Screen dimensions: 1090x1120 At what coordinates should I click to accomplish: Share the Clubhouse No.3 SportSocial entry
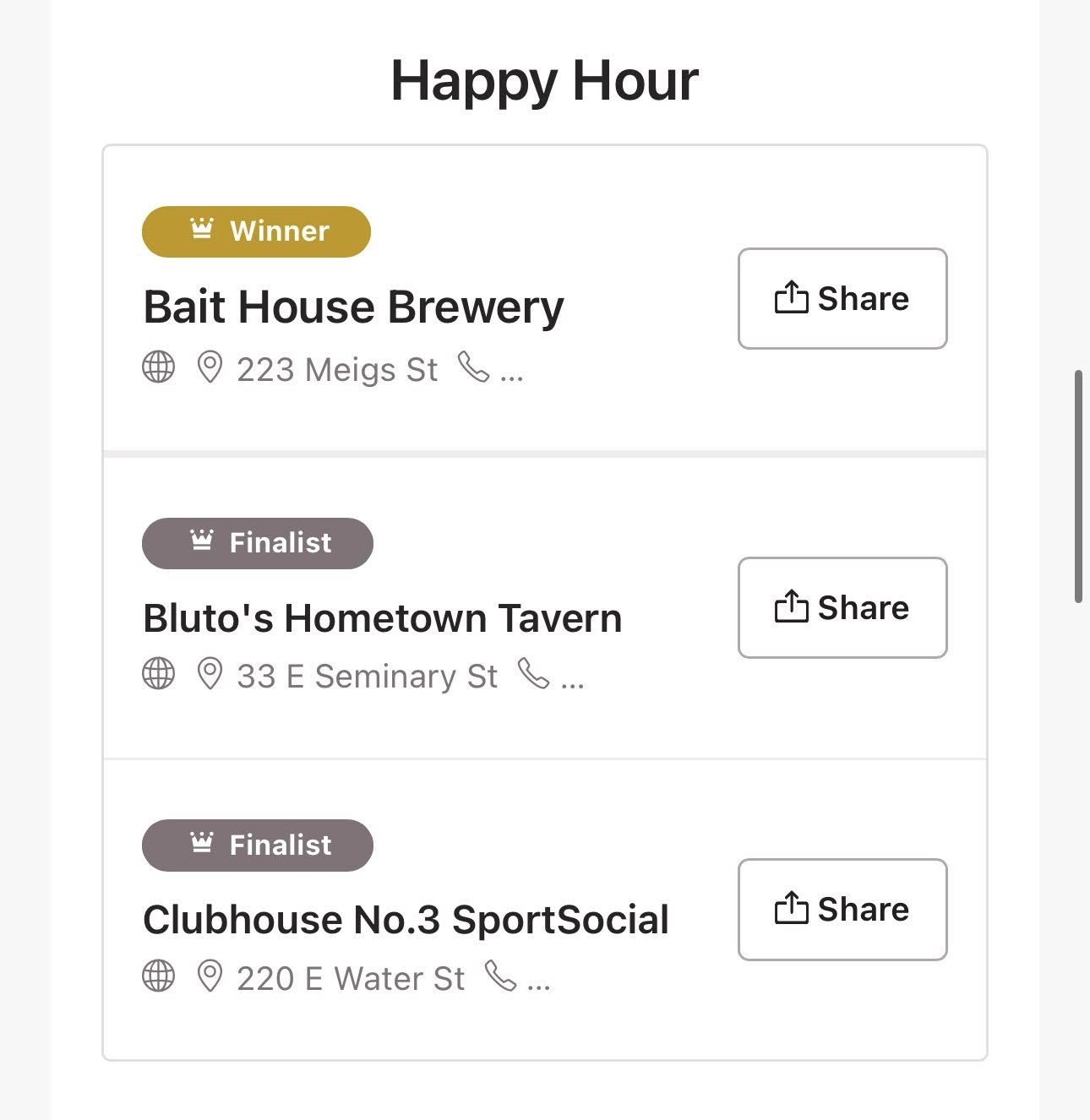(842, 910)
